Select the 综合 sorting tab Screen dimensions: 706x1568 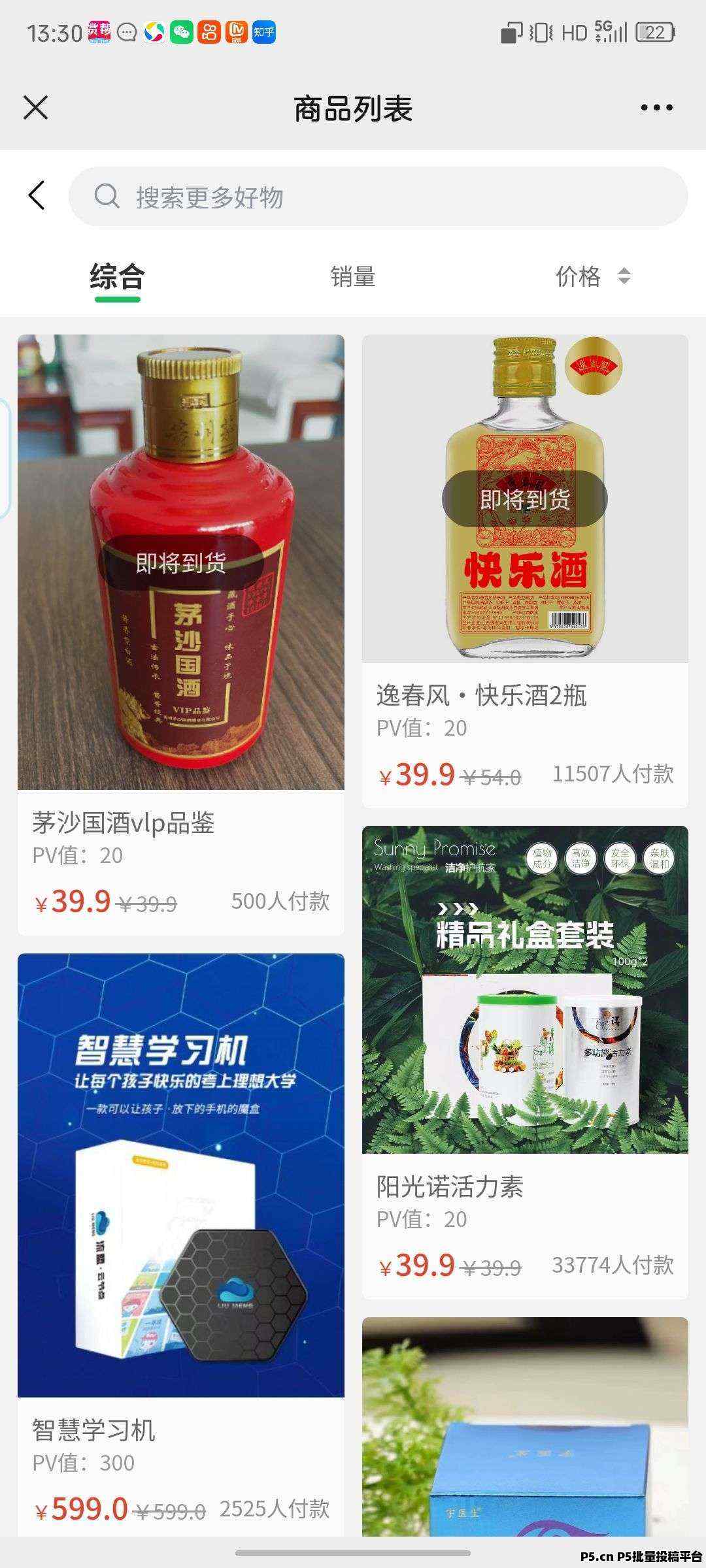pyautogui.click(x=117, y=277)
